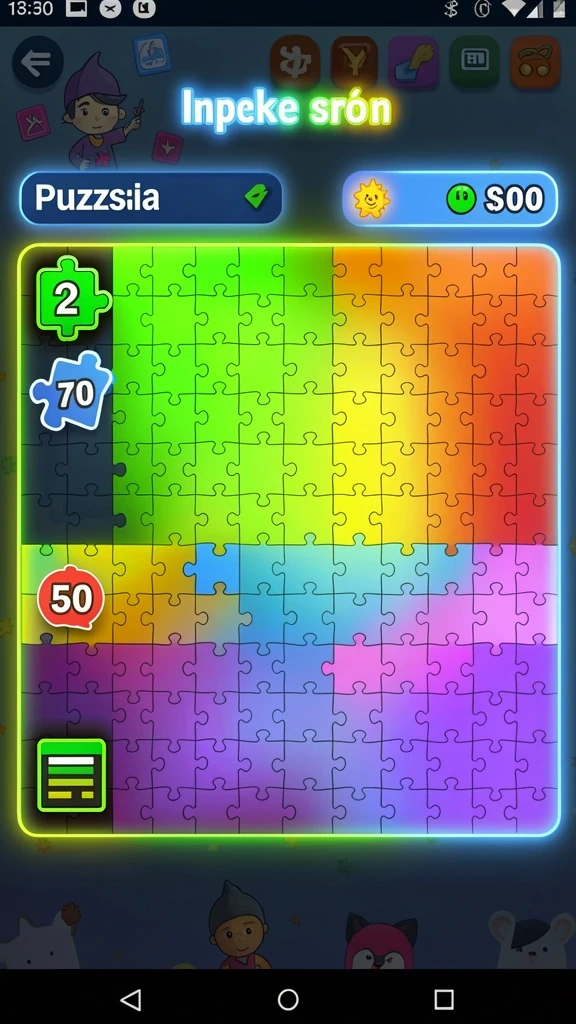Open recent apps from navigation bar
This screenshot has width=576, height=1024.
444,999
